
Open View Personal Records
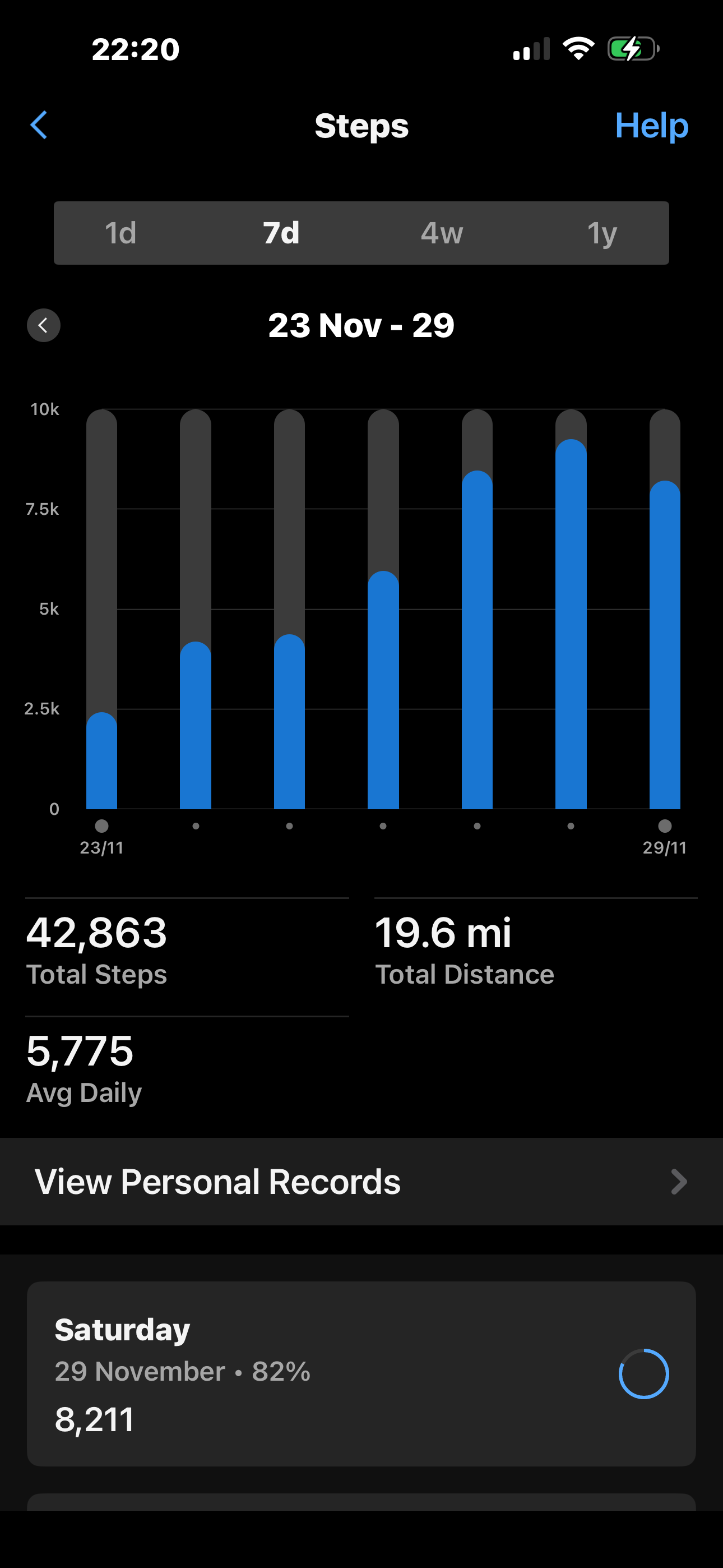tap(361, 1182)
